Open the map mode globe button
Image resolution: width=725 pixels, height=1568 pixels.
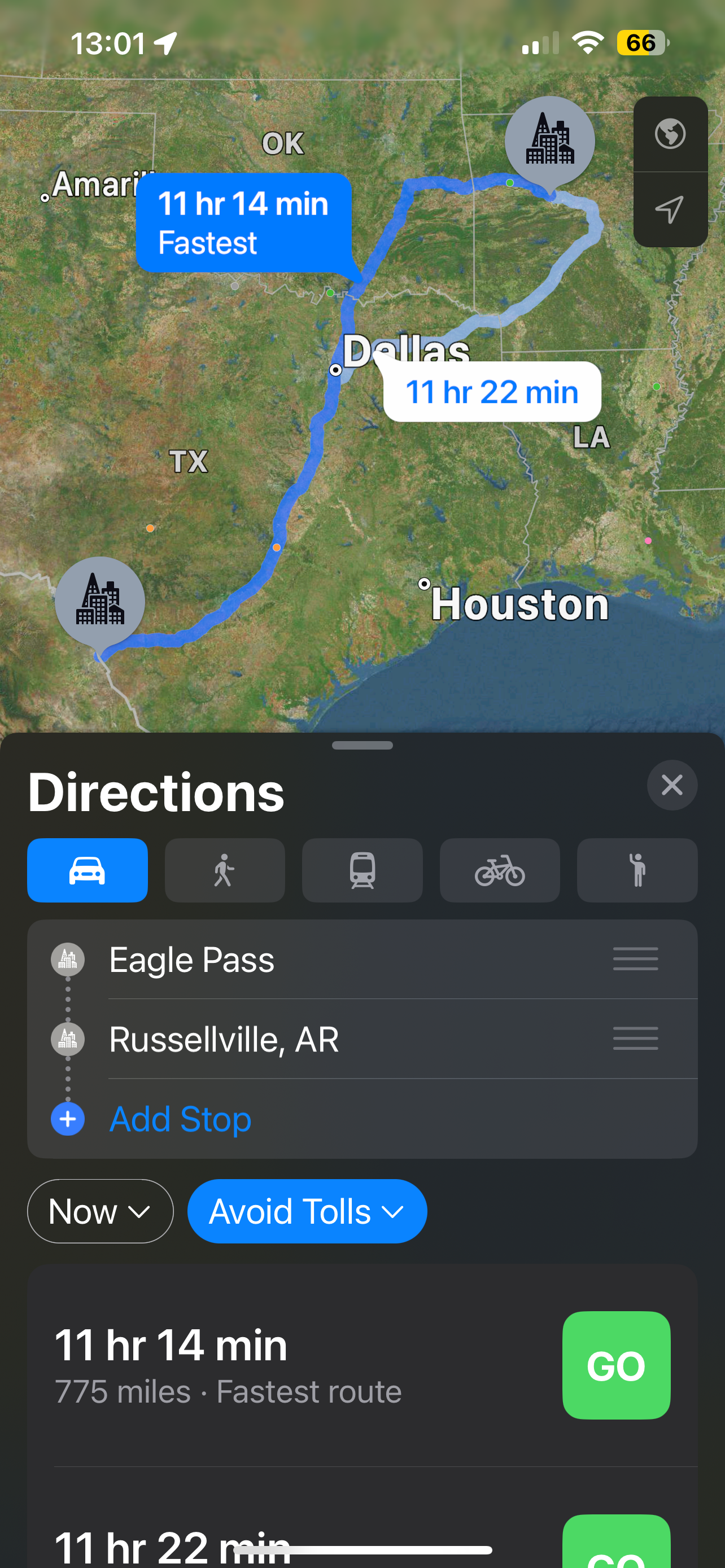670,134
